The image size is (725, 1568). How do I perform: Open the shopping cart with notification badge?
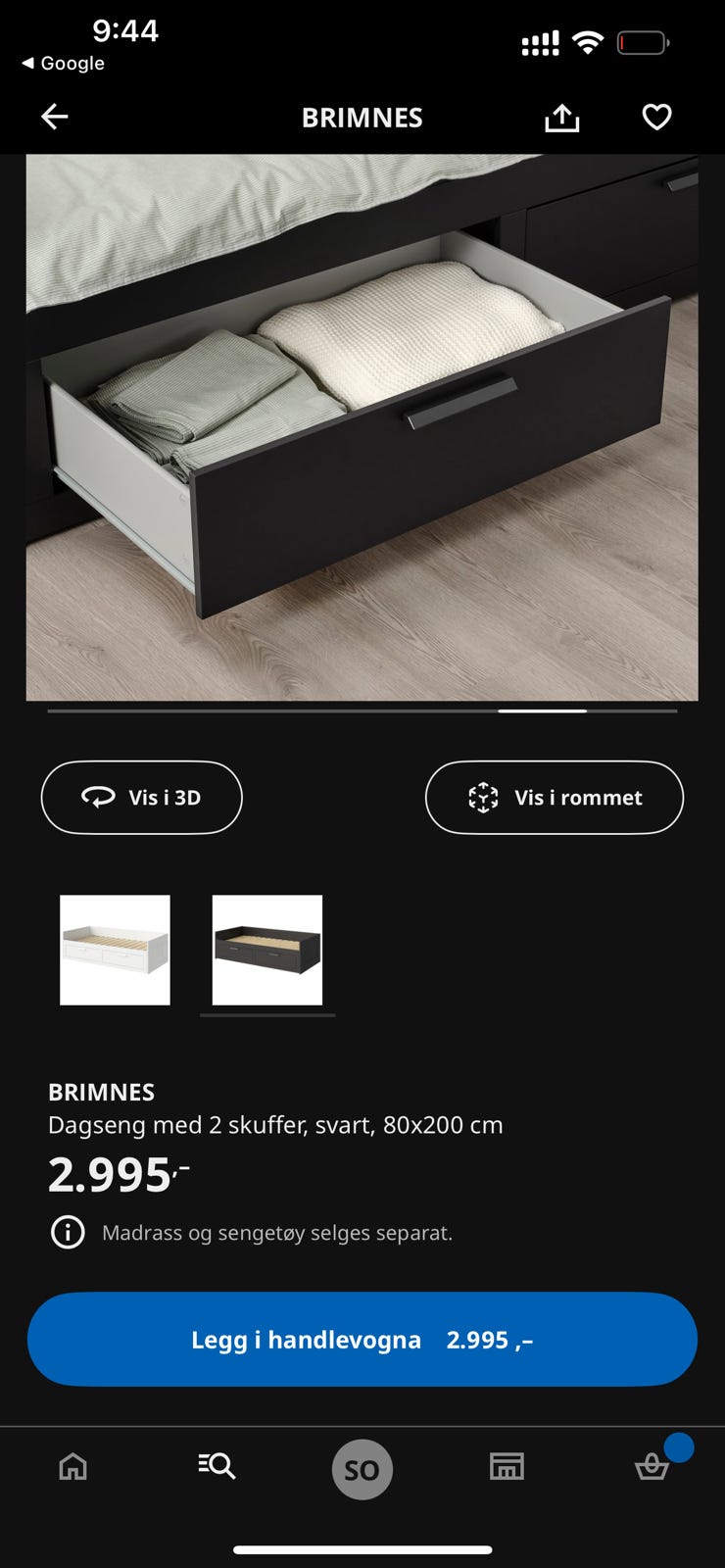point(652,1467)
